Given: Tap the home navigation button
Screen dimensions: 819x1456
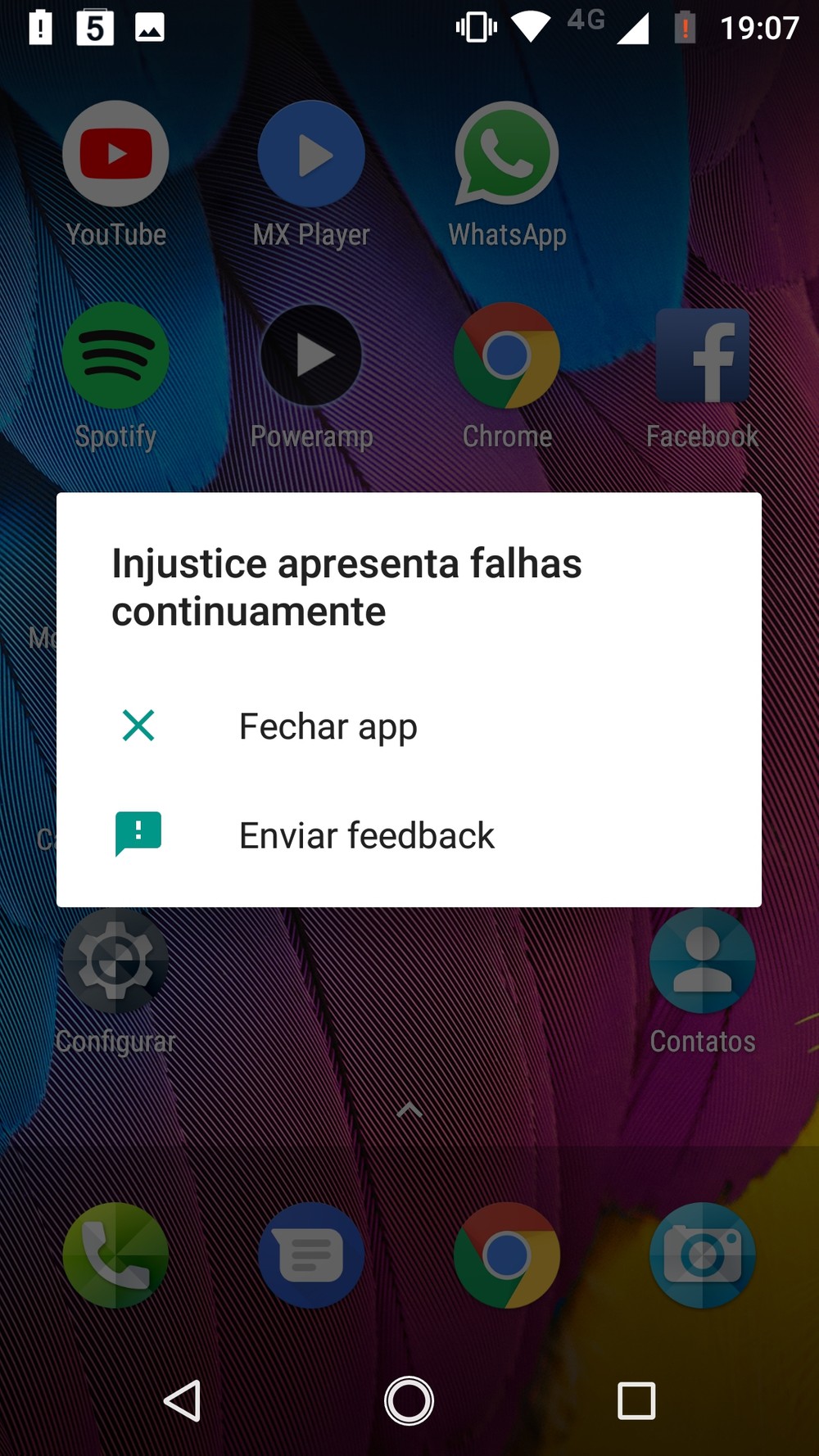Looking at the screenshot, I should (409, 1400).
